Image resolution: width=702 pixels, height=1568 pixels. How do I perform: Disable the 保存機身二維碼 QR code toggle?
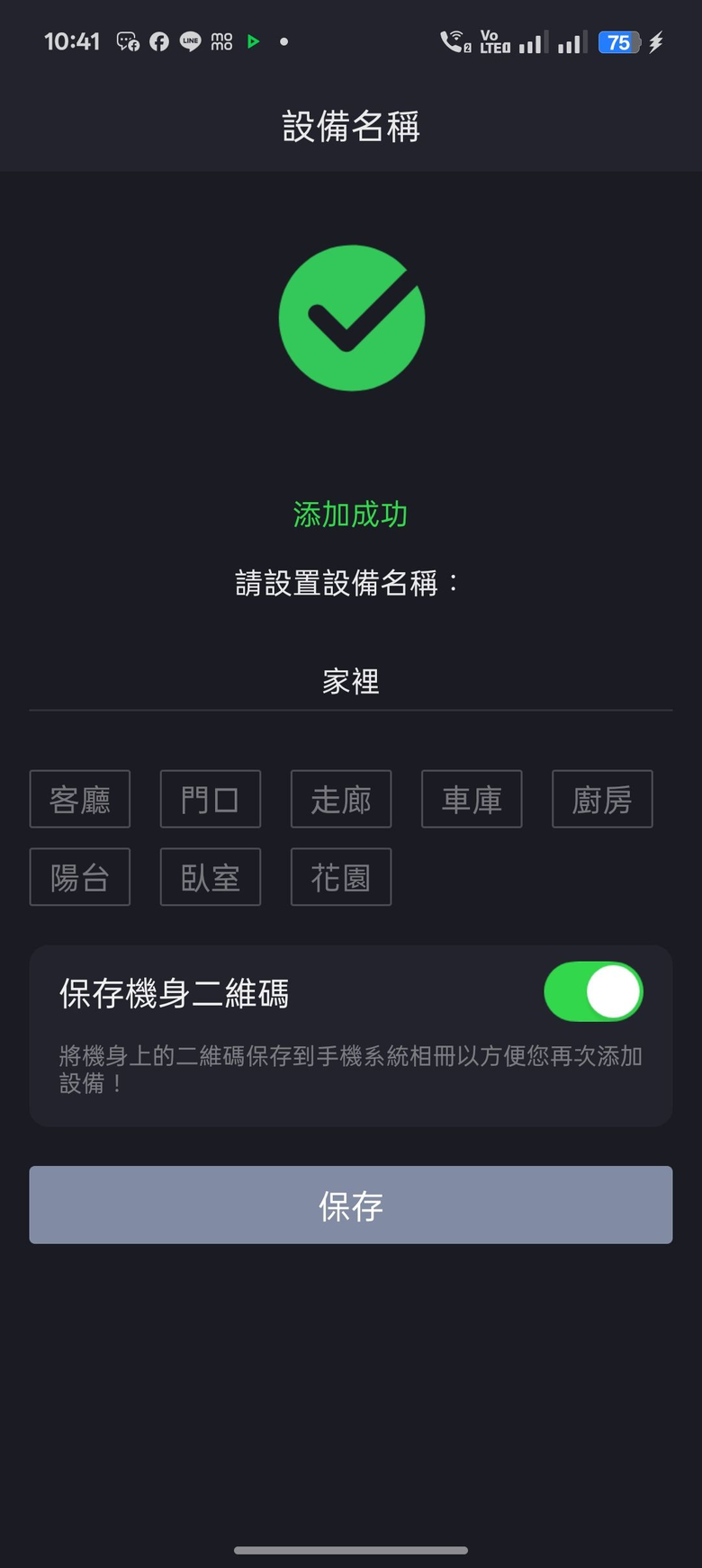(x=593, y=990)
